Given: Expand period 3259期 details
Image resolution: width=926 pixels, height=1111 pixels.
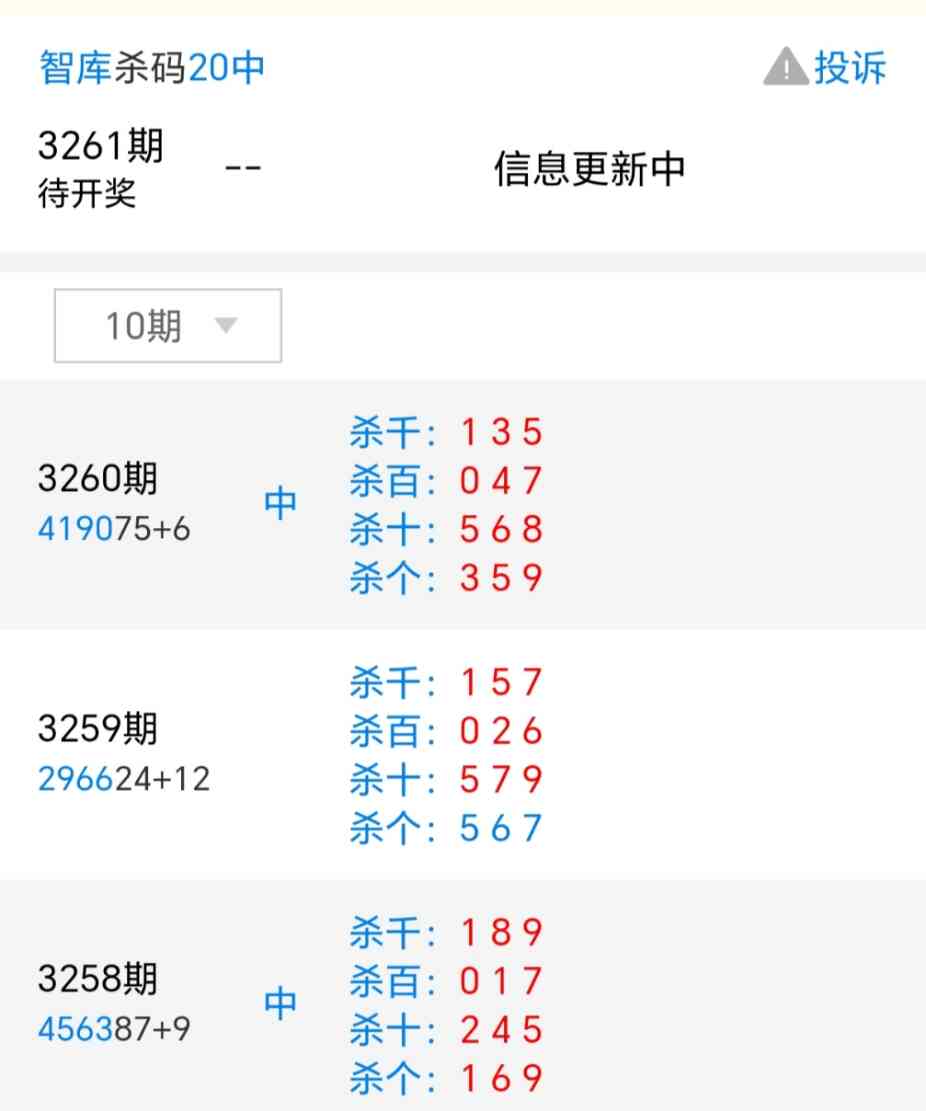Looking at the screenshot, I should click(x=97, y=729).
